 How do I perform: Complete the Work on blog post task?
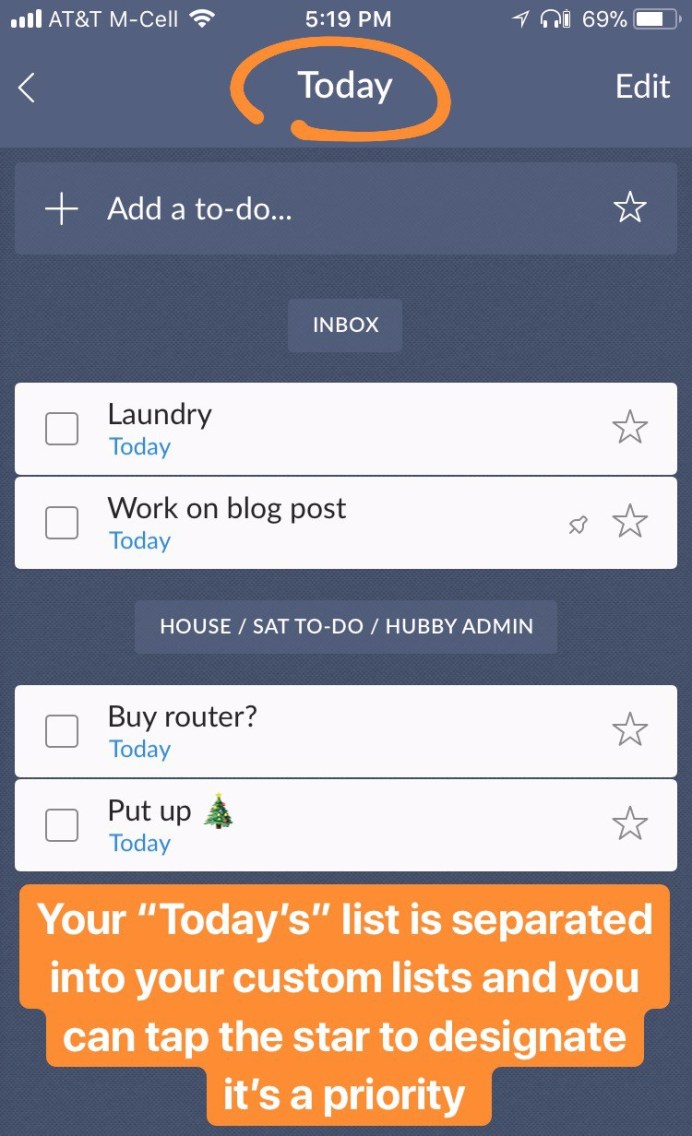pos(62,522)
